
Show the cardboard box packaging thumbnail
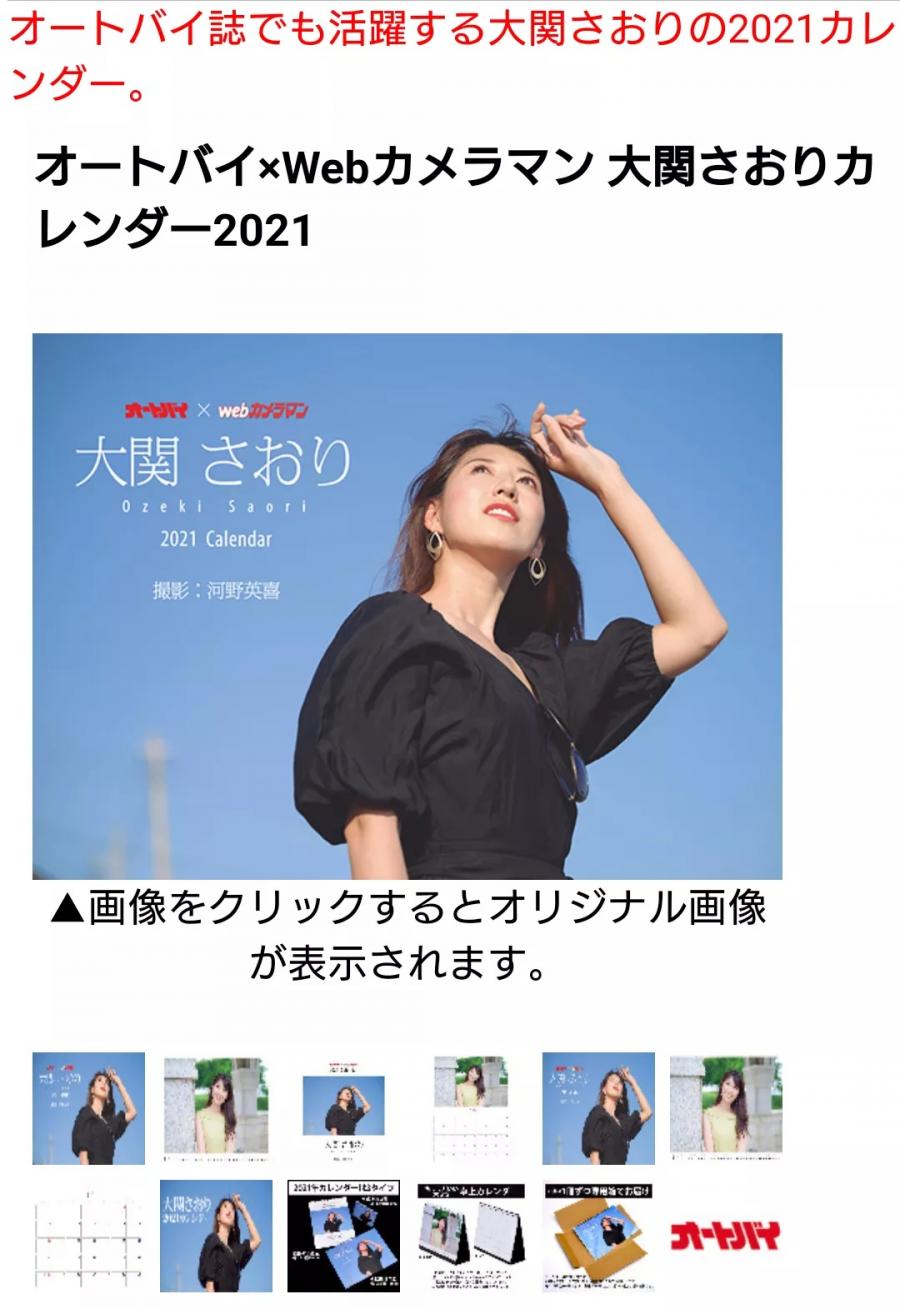pyautogui.click(x=598, y=1236)
